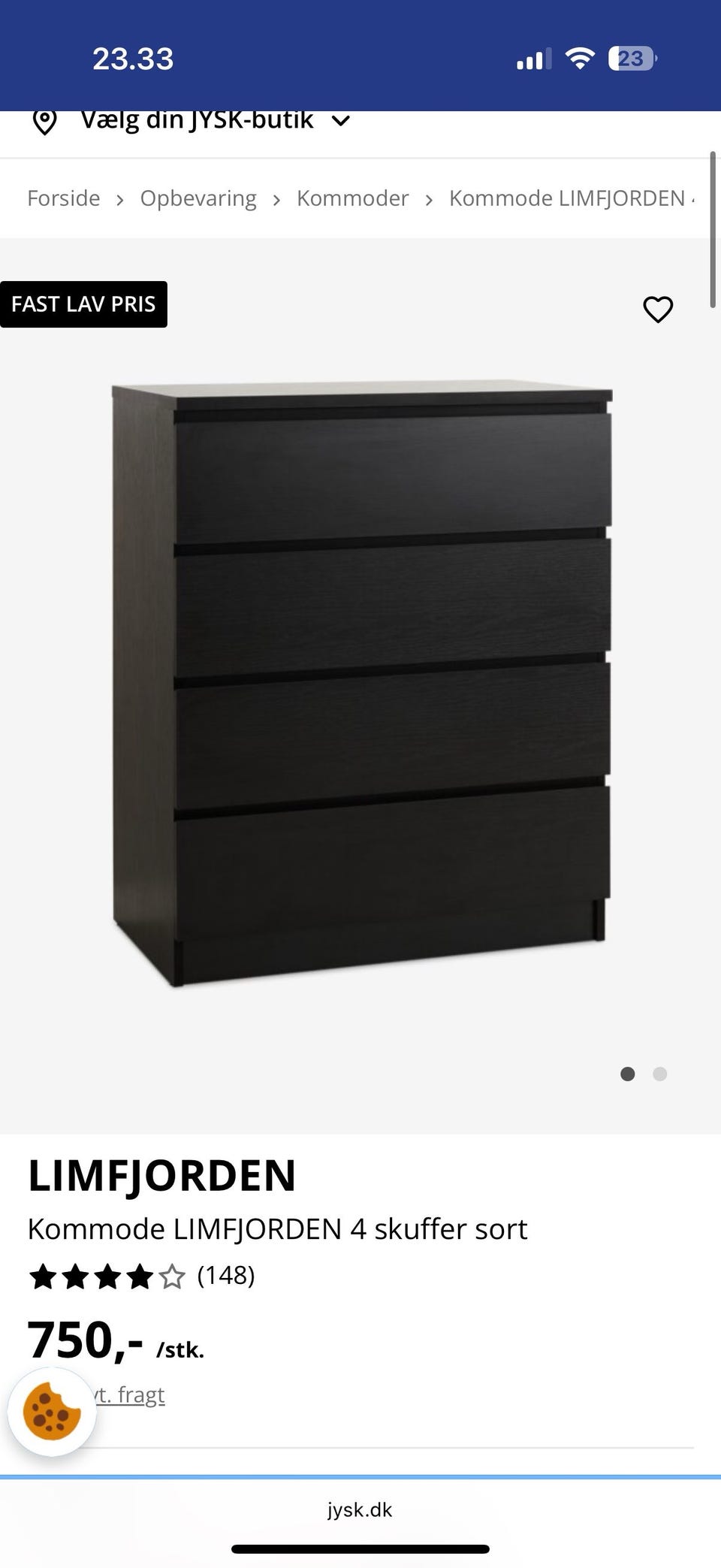Open the fragt shipping info link
This screenshot has width=721, height=1568.
pyautogui.click(x=128, y=1394)
